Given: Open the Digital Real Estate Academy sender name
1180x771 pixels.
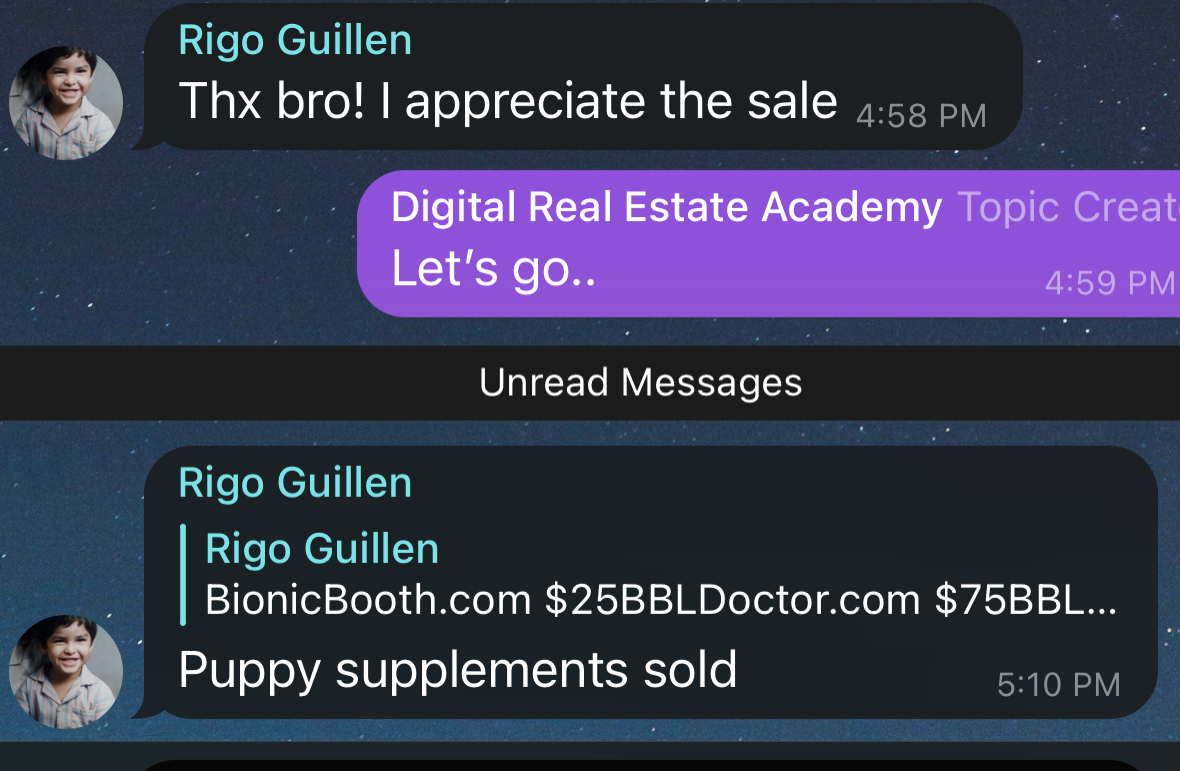Looking at the screenshot, I should point(666,207).
